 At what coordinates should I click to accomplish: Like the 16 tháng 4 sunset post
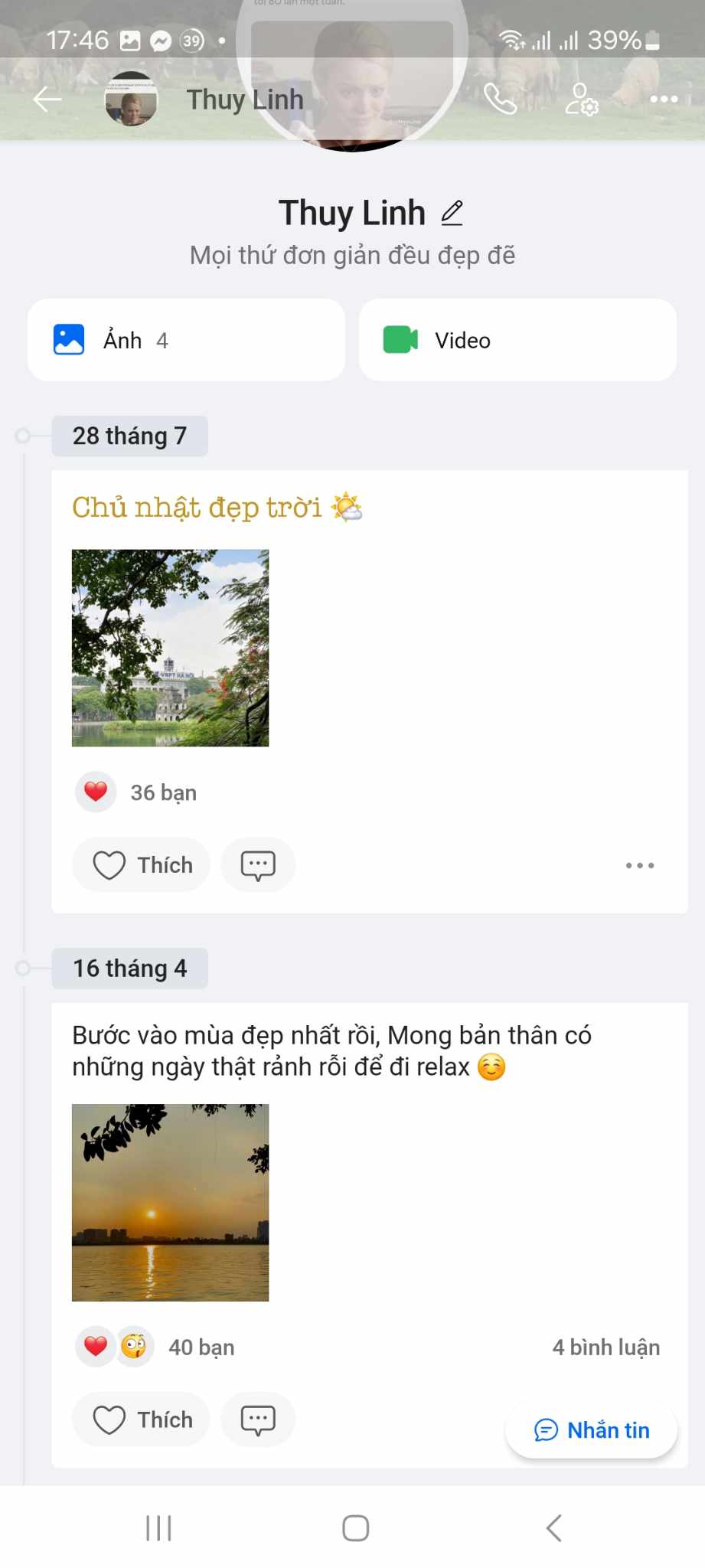coord(142,1419)
